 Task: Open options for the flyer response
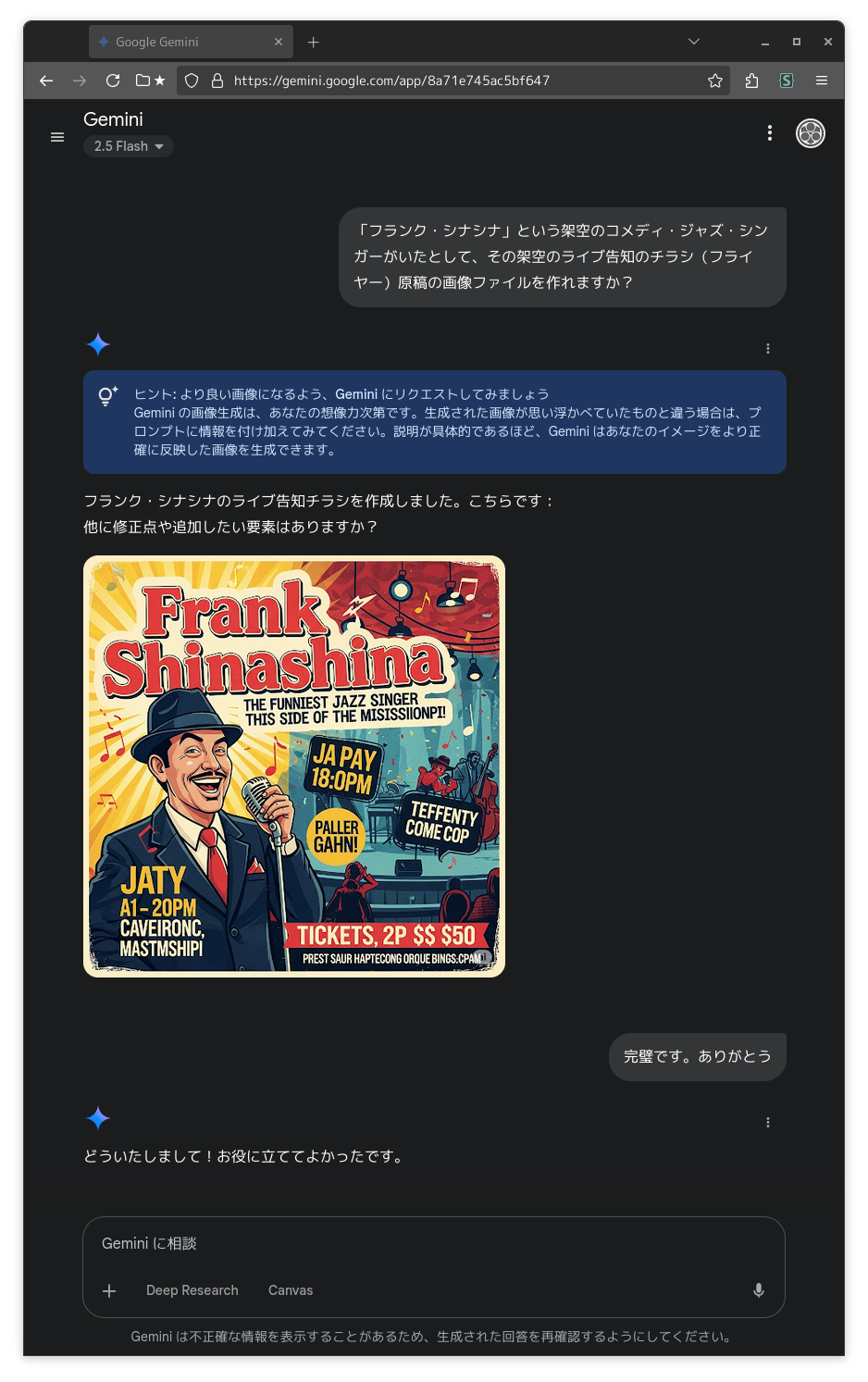pyautogui.click(x=767, y=349)
